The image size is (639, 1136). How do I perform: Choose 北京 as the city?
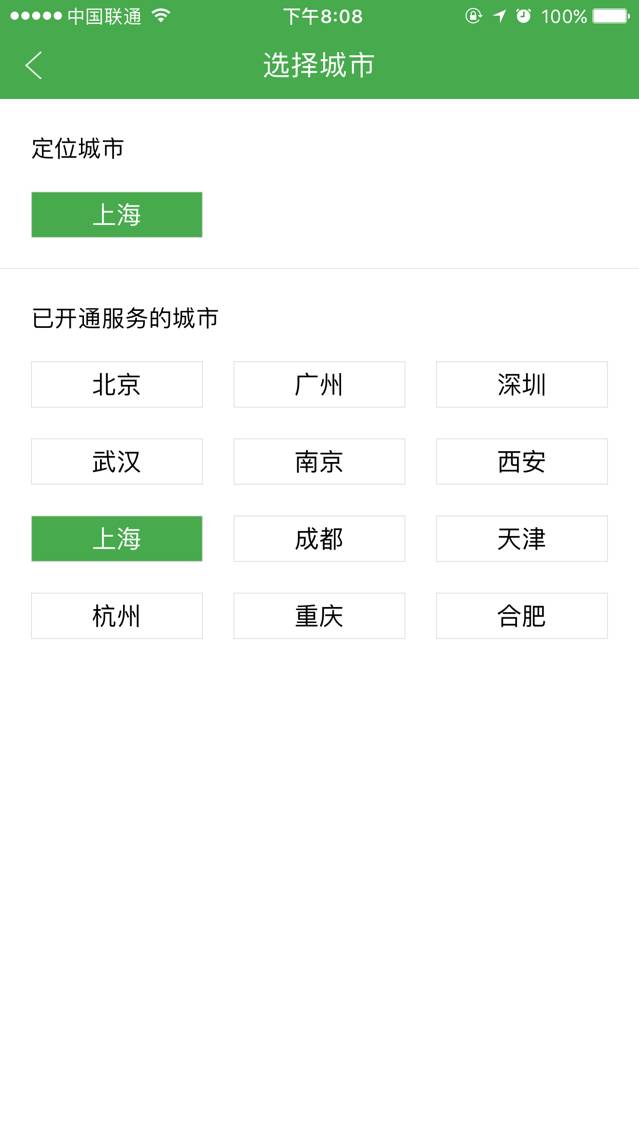tap(117, 385)
